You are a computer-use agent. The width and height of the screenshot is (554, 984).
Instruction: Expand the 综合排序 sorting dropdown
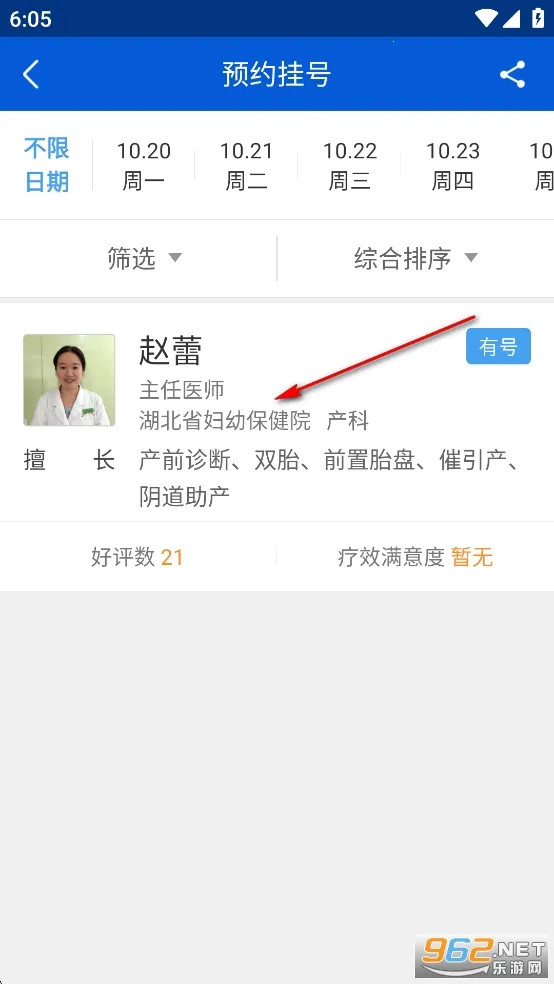coord(416,258)
